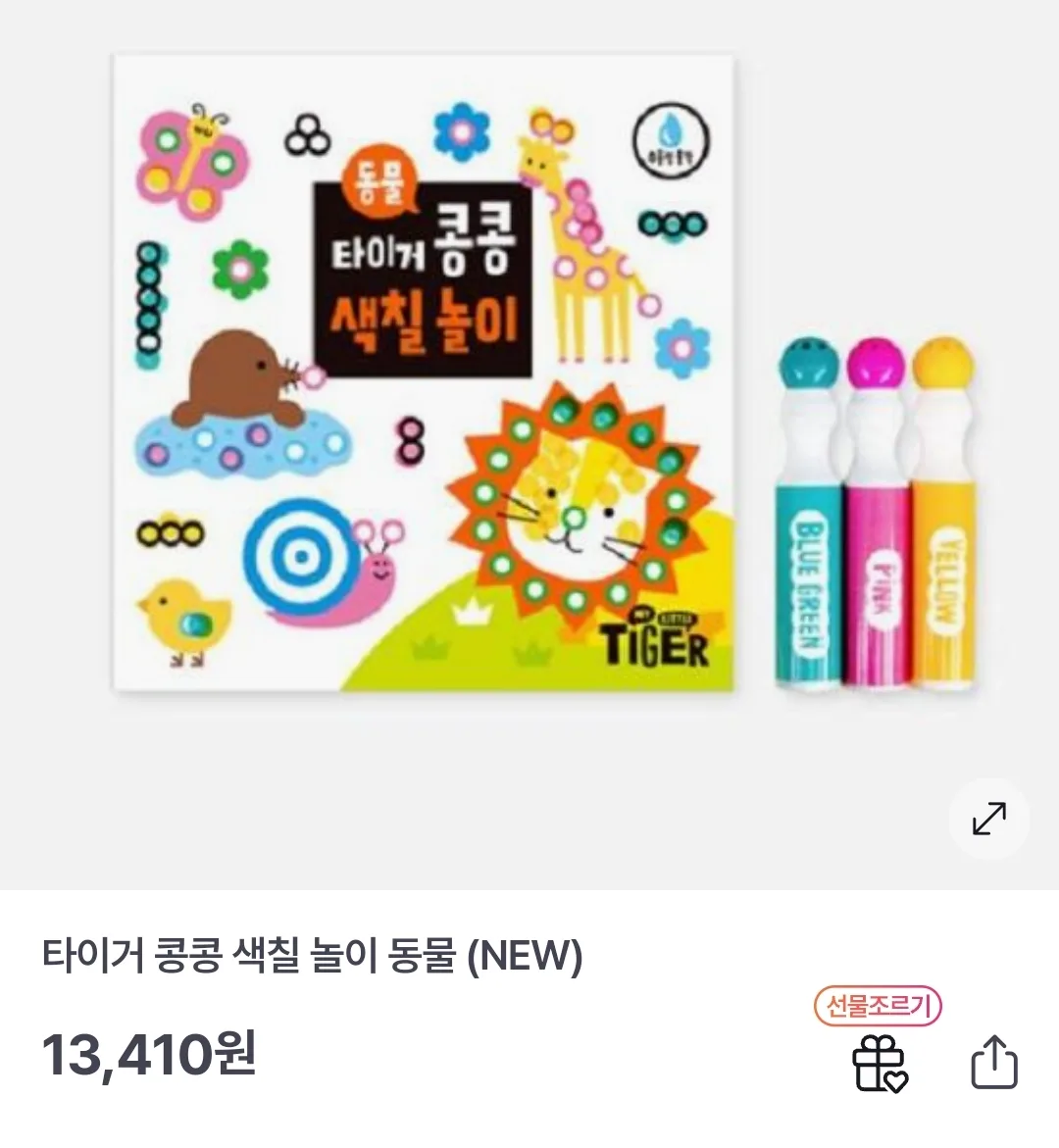The width and height of the screenshot is (1059, 1148).
Task: Share this product
Action: coord(993,1063)
